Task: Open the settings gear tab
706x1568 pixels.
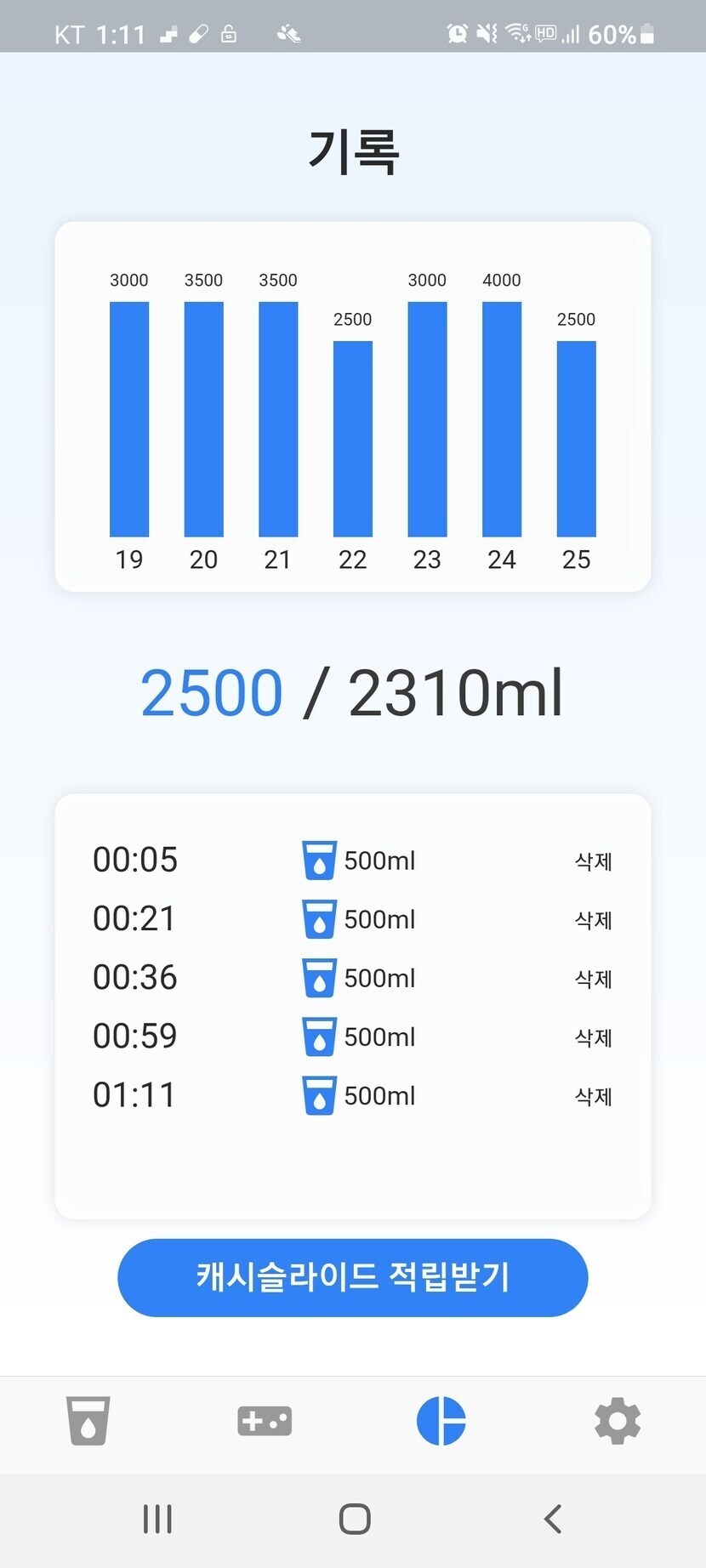Action: 618,1420
